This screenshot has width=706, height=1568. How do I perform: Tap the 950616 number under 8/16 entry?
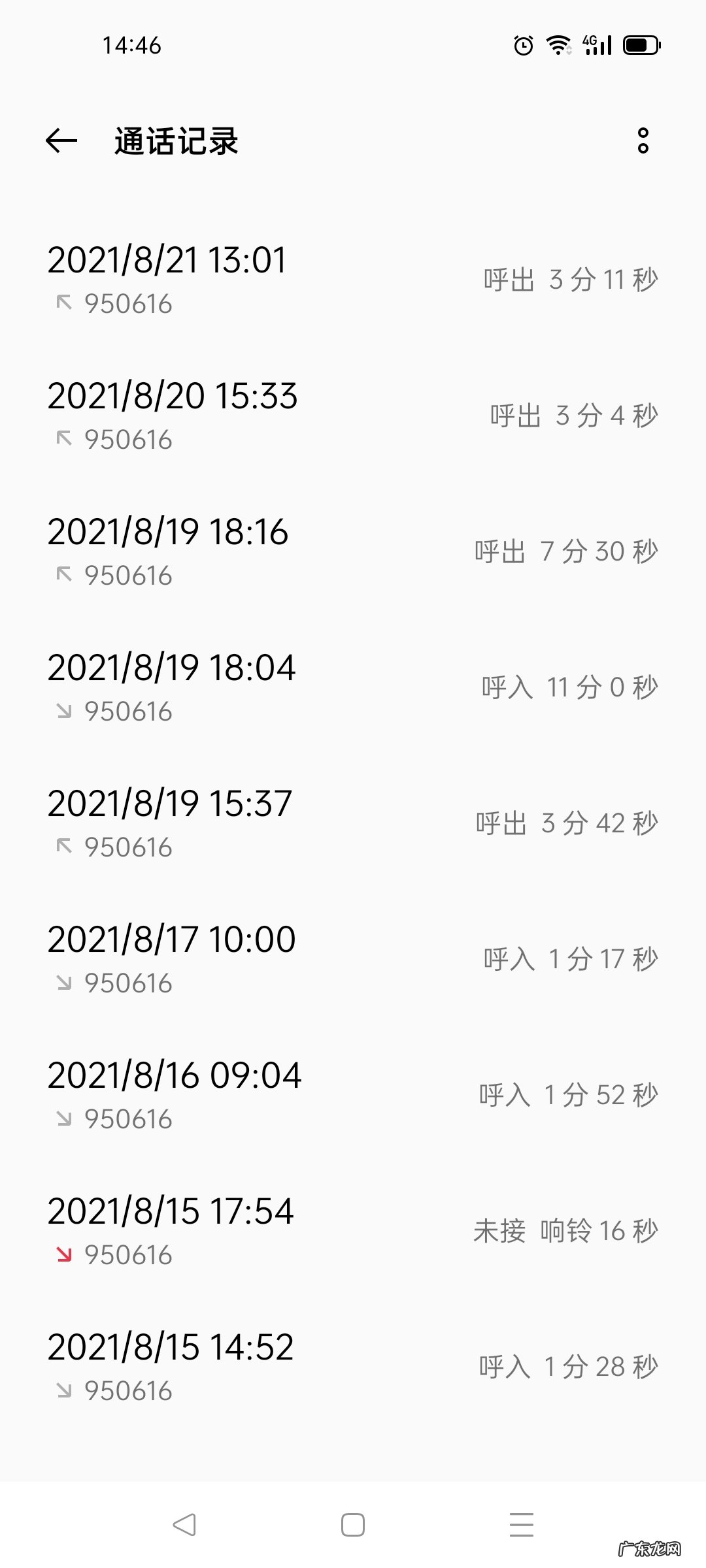[128, 1117]
